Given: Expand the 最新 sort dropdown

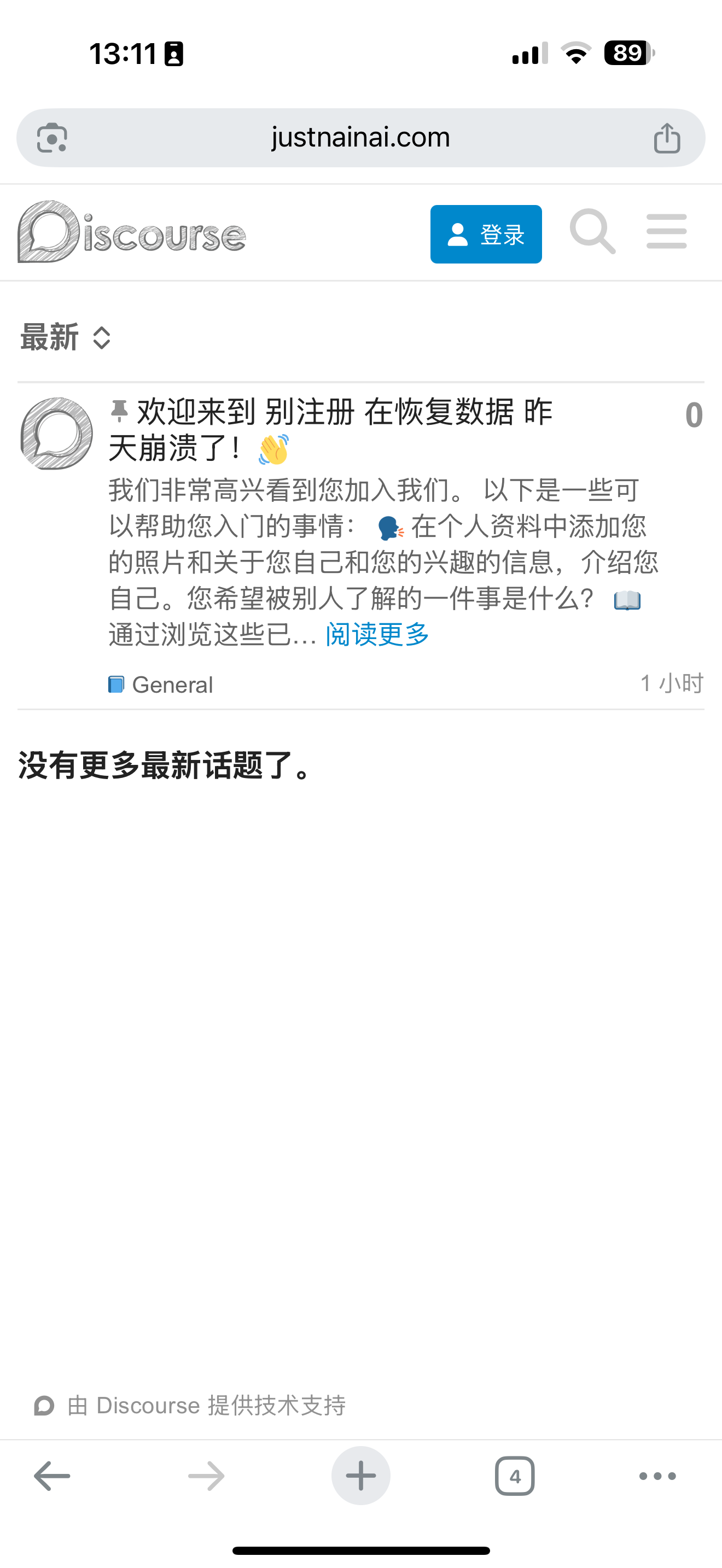Looking at the screenshot, I should click(66, 338).
